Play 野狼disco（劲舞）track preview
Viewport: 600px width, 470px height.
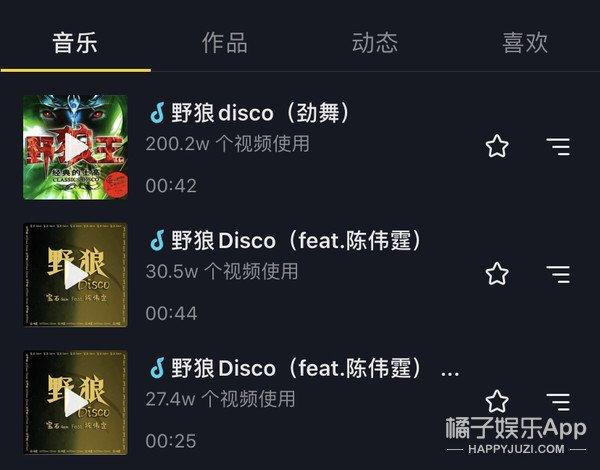74,145
